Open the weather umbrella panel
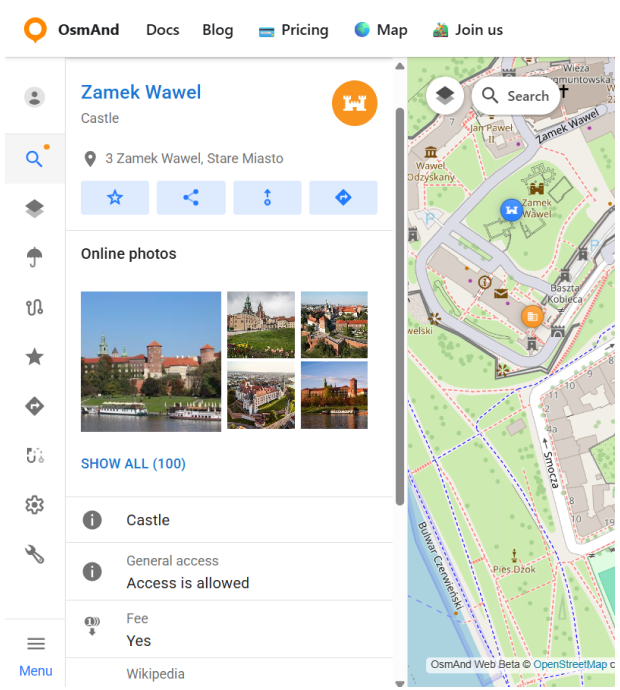The image size is (620, 690). click(x=35, y=257)
